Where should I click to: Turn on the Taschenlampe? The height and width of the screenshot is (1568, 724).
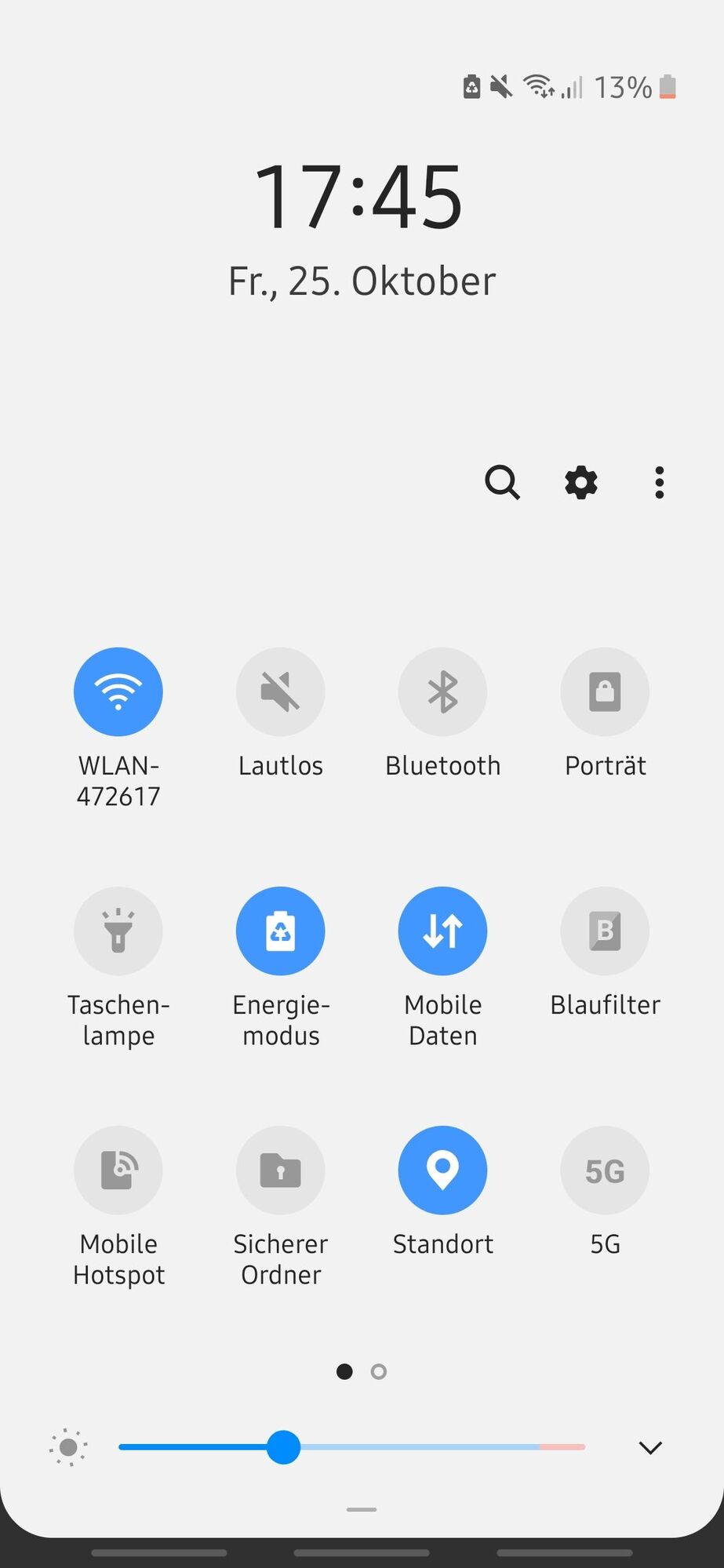click(x=118, y=931)
